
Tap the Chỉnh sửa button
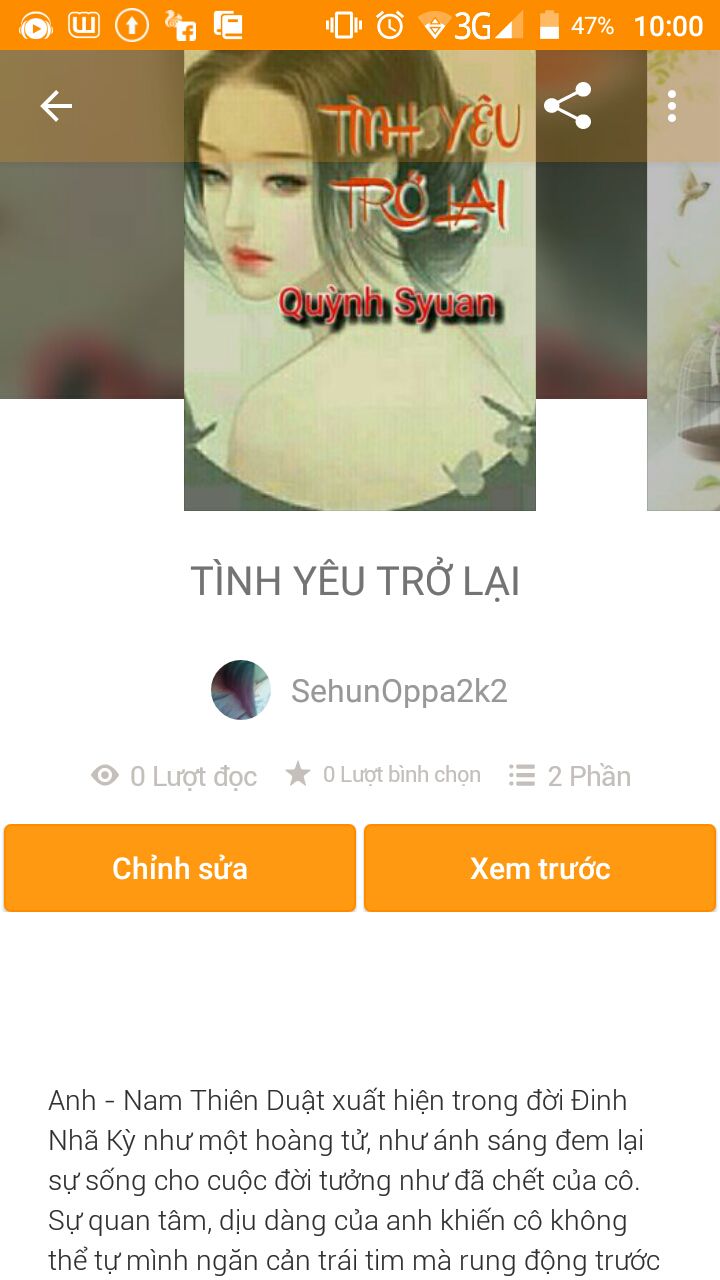pyautogui.click(x=180, y=868)
